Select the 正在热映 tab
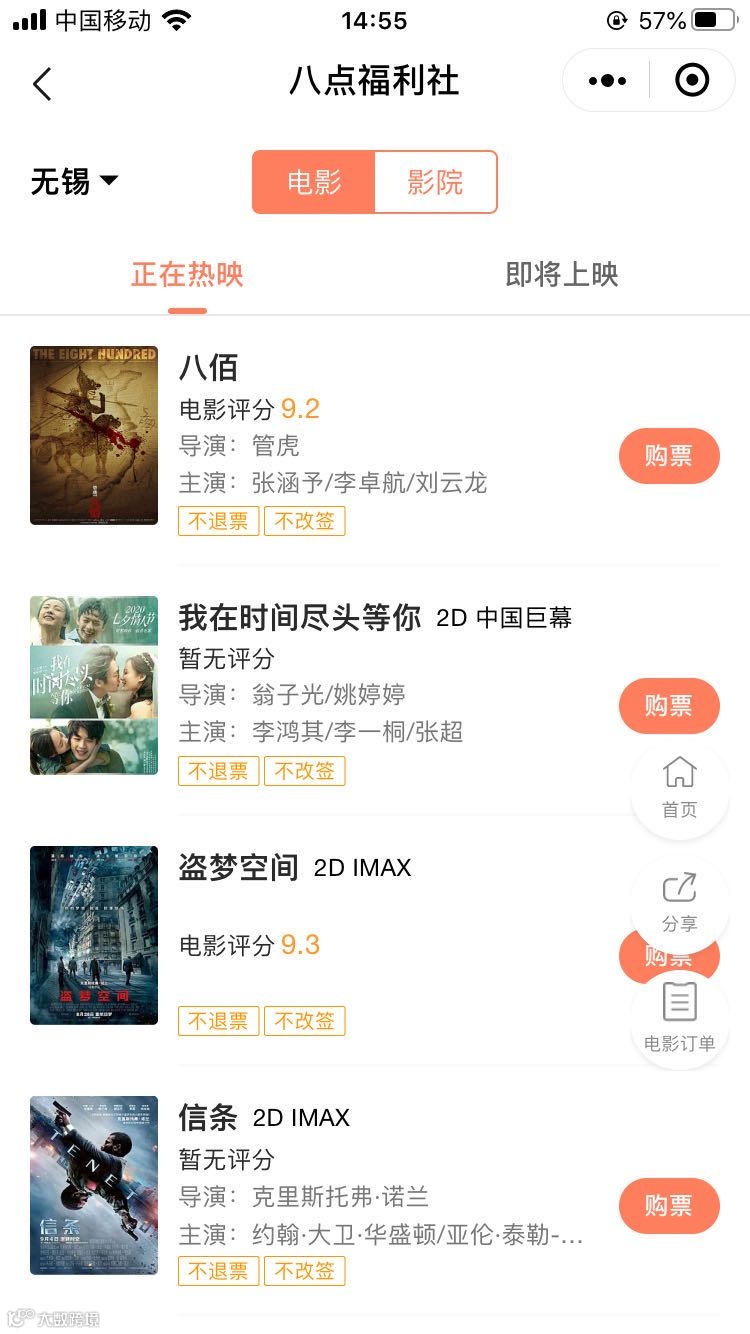Screen dimensions: 750x1334 (187, 275)
